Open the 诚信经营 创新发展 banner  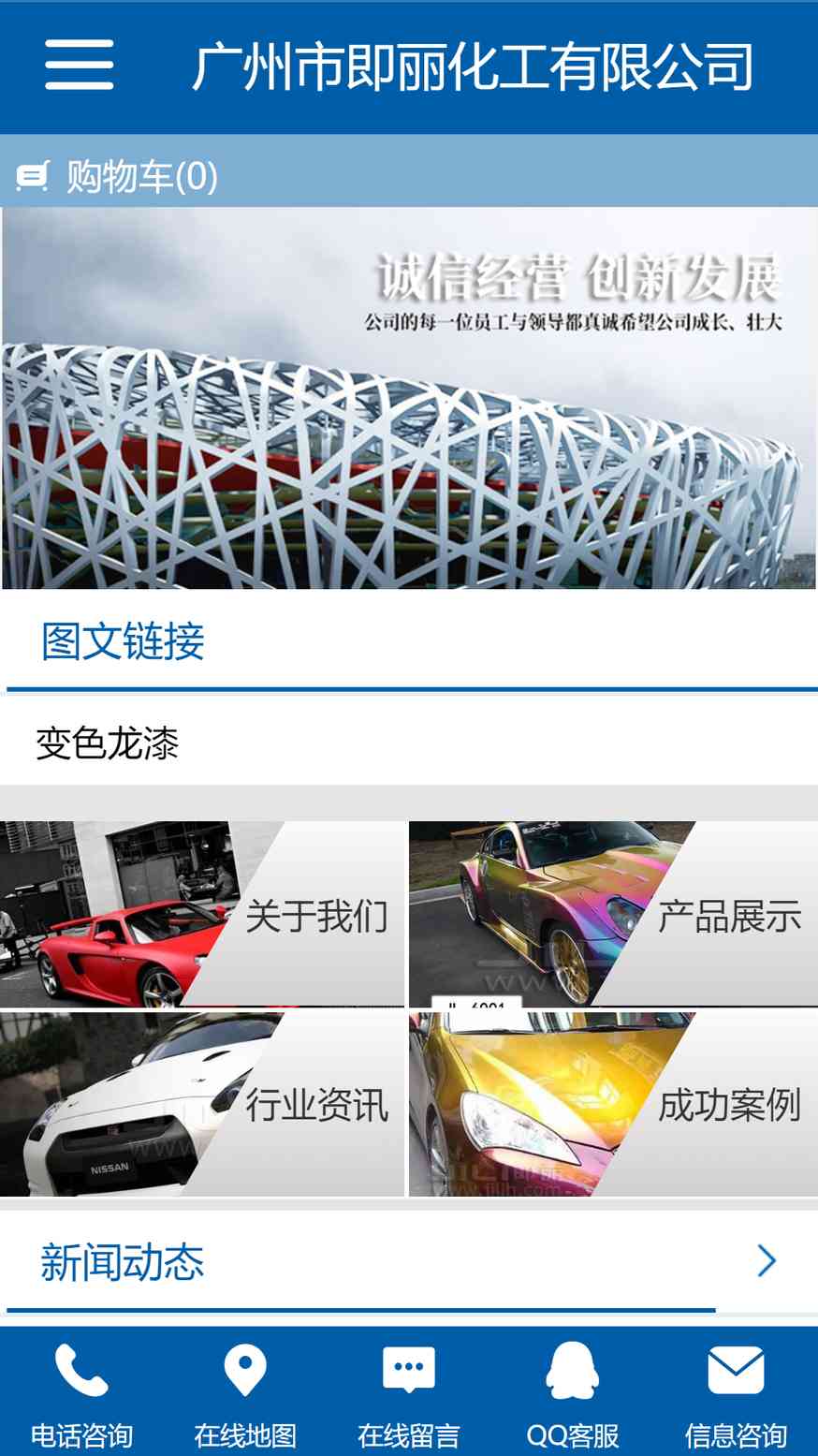point(409,398)
